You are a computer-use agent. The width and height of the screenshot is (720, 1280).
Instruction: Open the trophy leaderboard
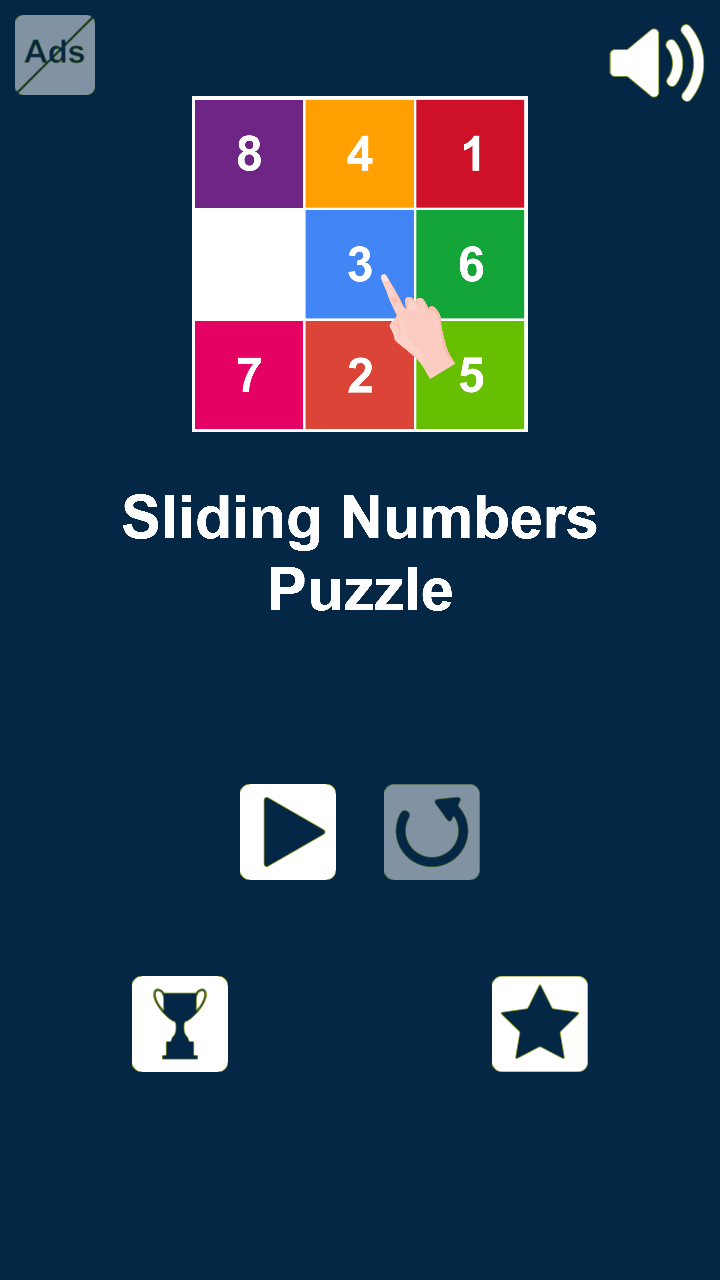[x=180, y=1024]
